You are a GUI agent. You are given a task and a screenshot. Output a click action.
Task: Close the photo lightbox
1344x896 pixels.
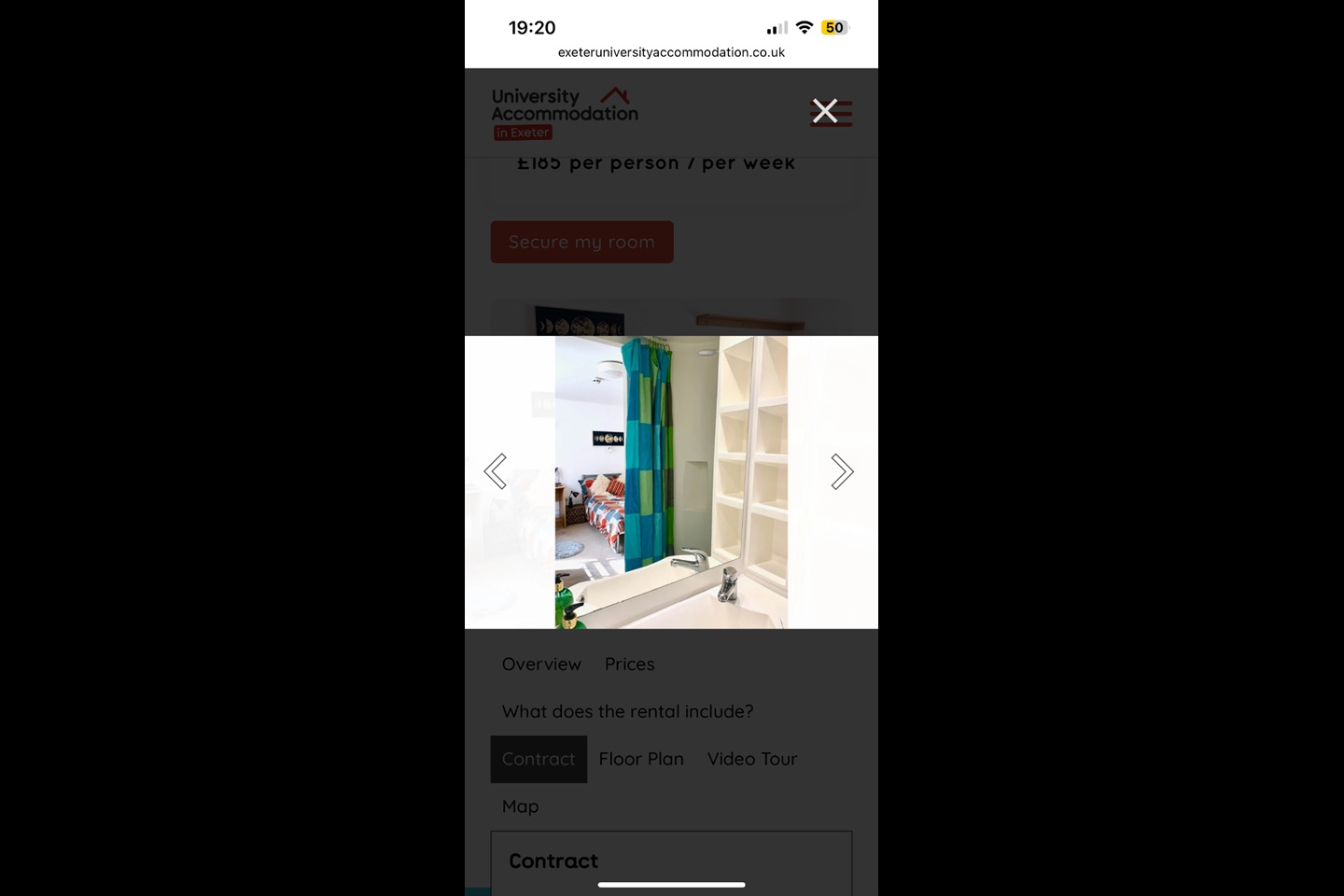tap(824, 111)
